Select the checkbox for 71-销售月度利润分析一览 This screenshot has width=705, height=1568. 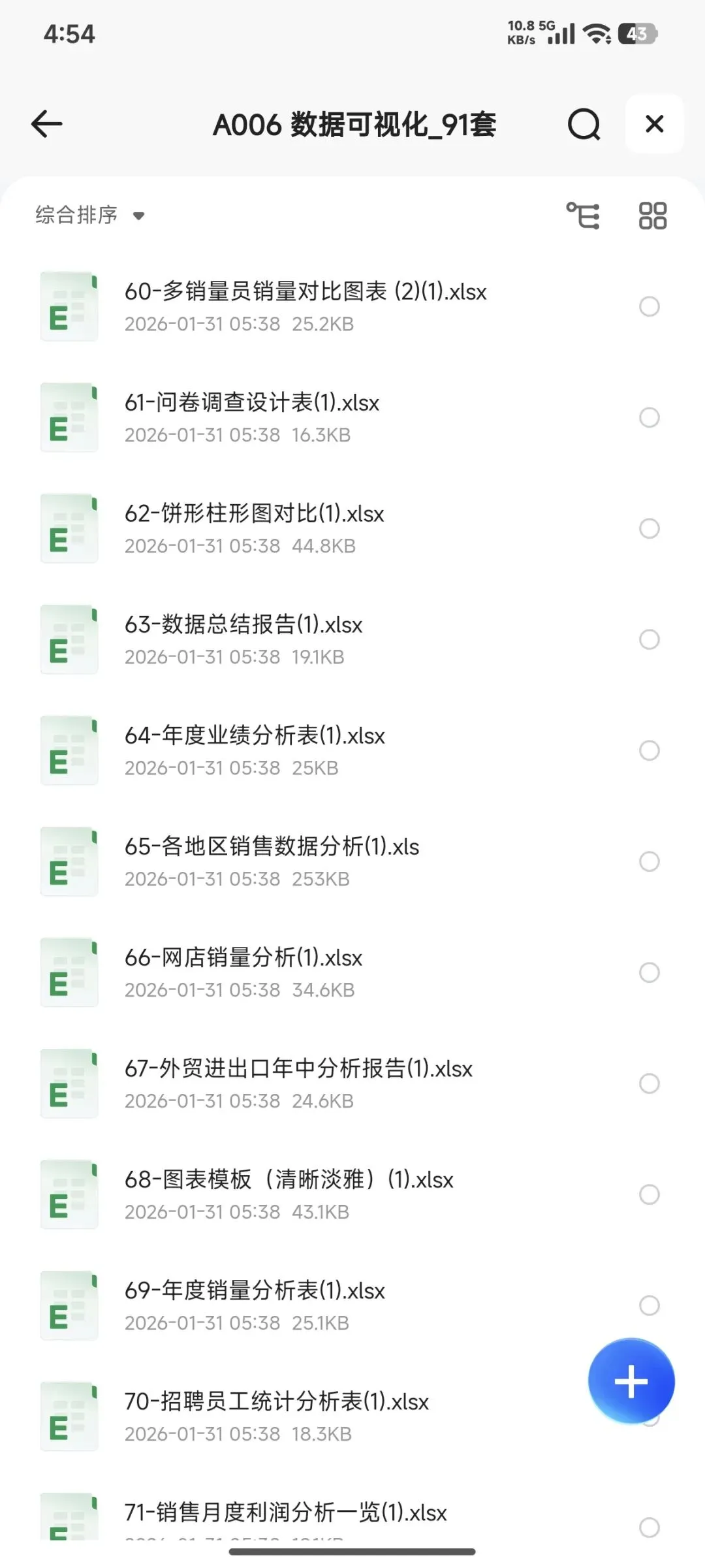coord(649,1527)
